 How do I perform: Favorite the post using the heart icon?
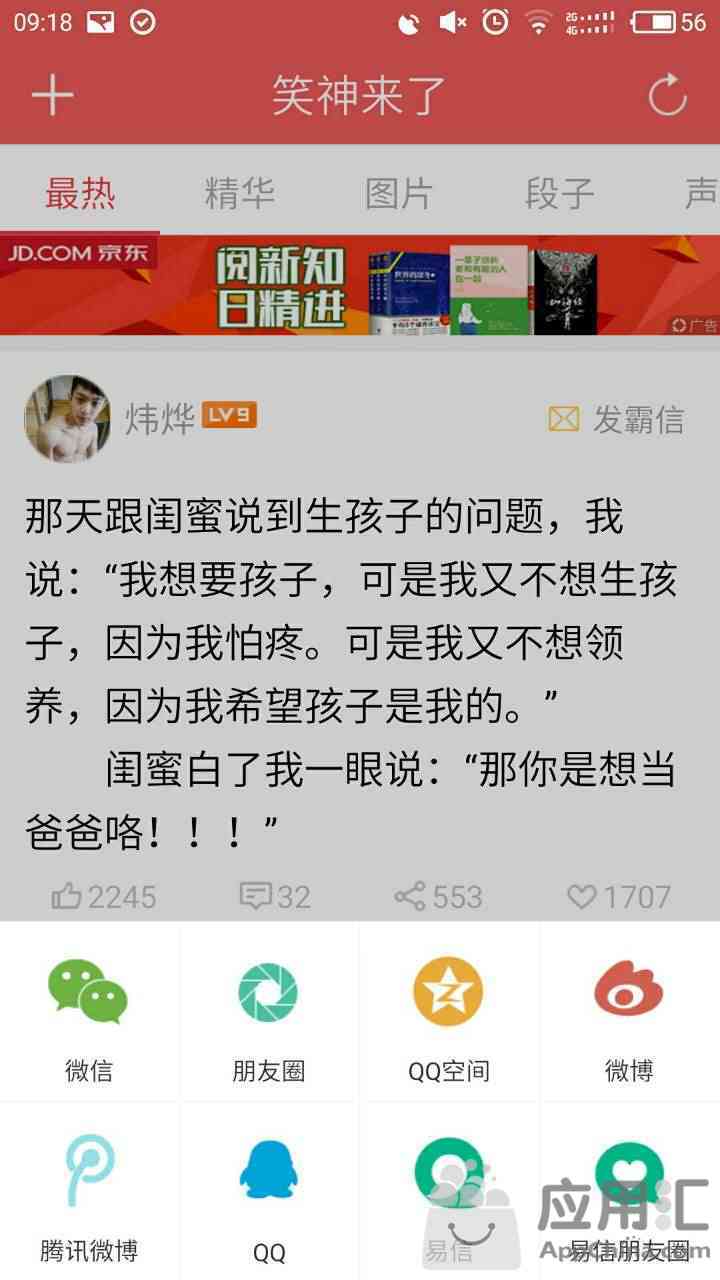tap(619, 896)
